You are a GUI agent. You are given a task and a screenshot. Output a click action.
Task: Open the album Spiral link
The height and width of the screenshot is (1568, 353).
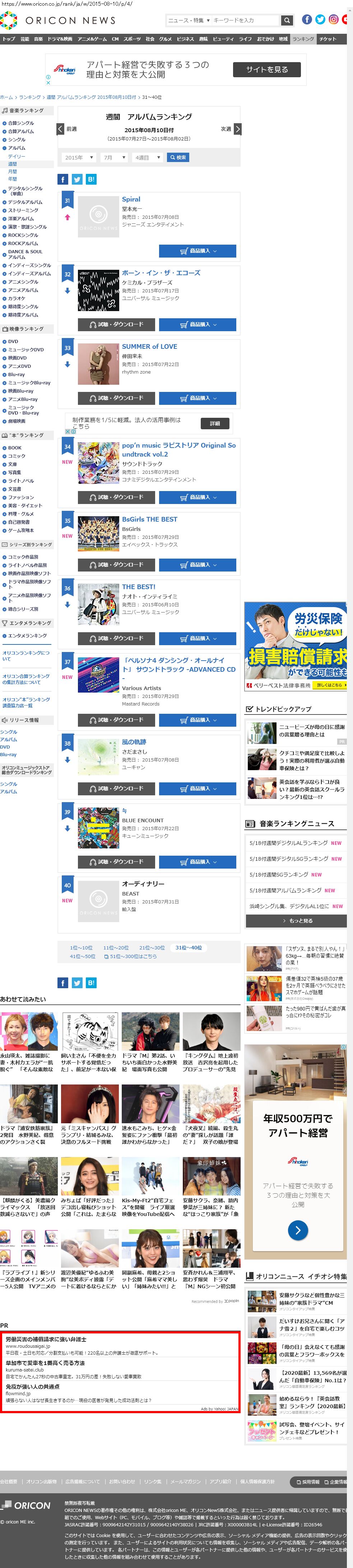131,199
